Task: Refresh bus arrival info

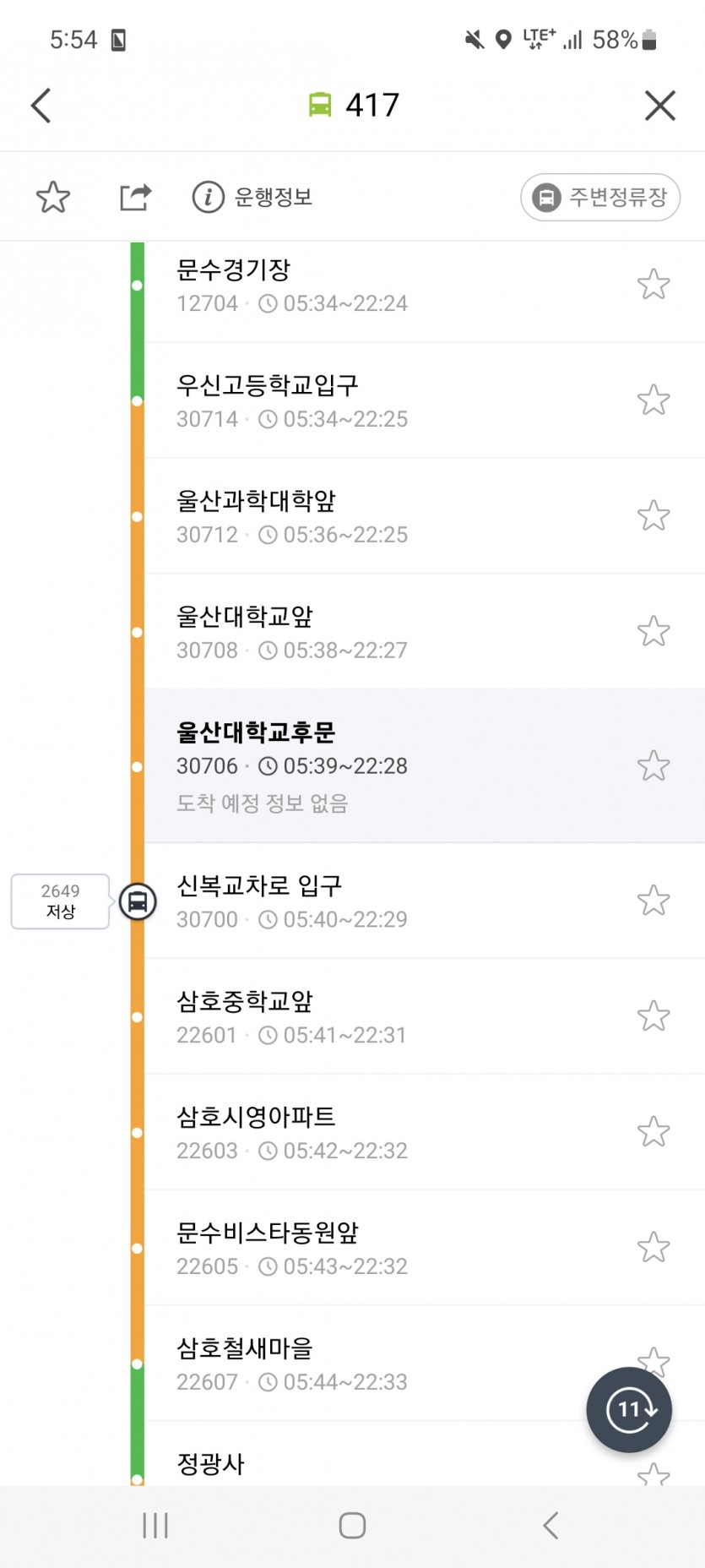Action: pos(629,1409)
